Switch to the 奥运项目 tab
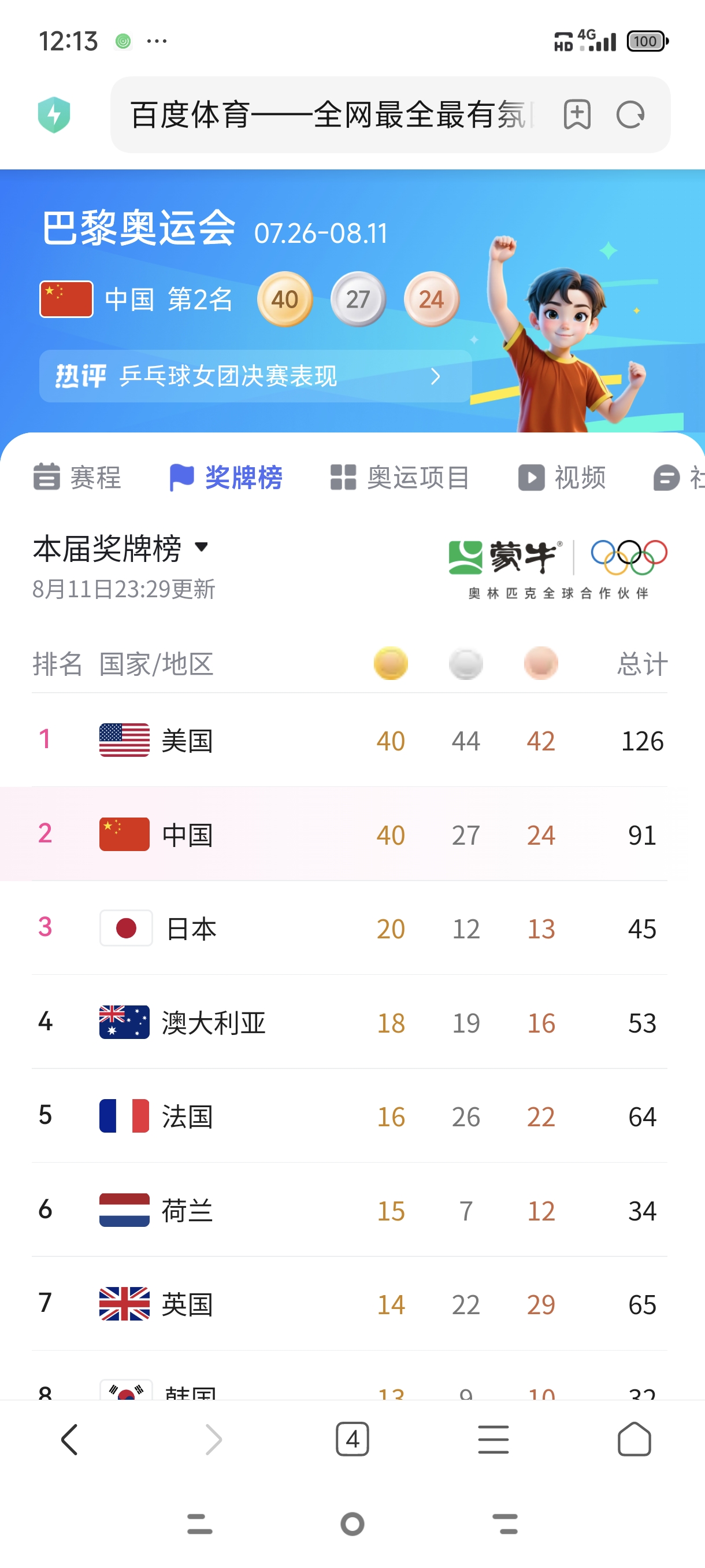The width and height of the screenshot is (705, 1568). (x=400, y=477)
